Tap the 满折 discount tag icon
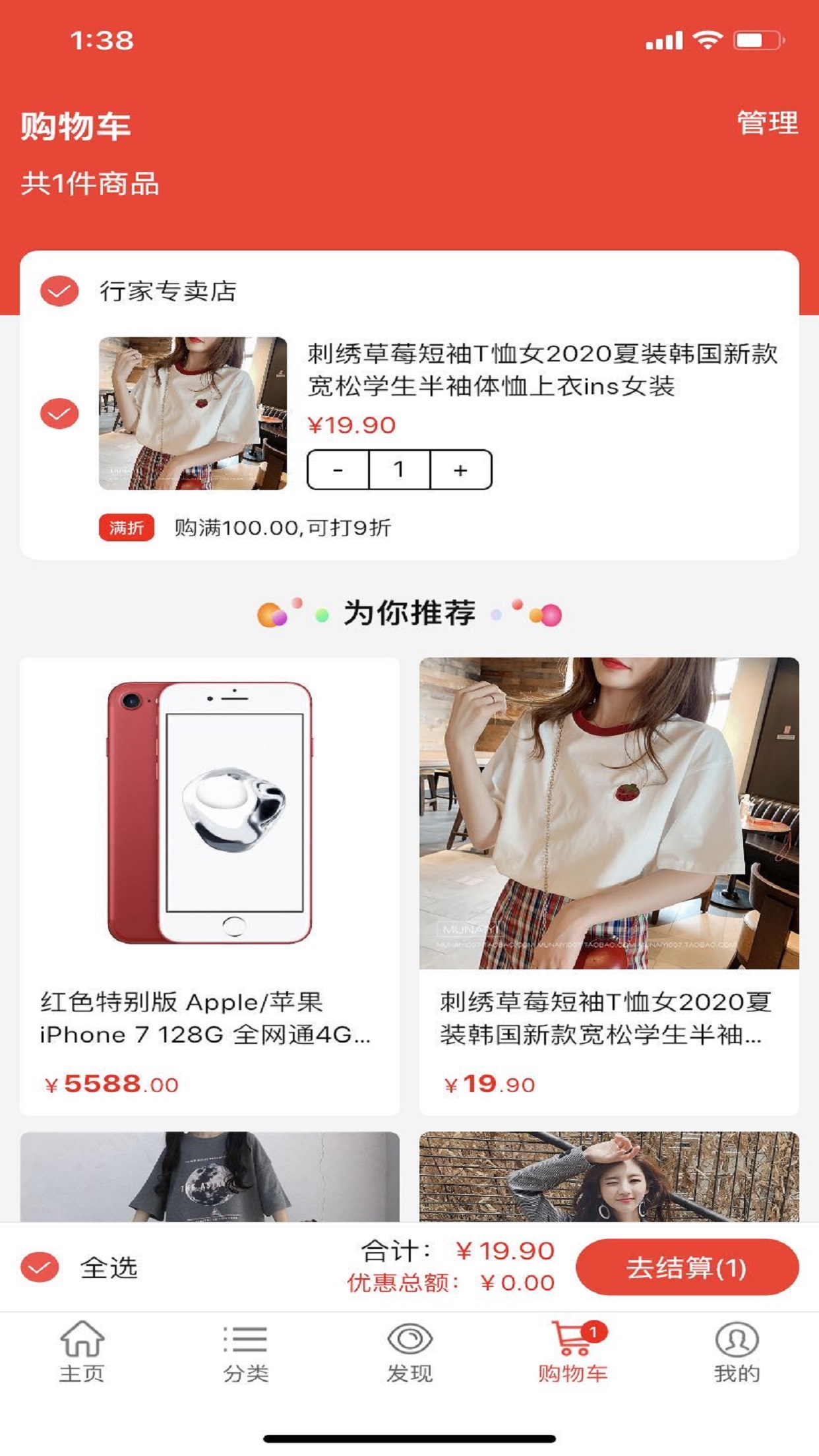Screen dimensions: 819x1456 pos(128,528)
